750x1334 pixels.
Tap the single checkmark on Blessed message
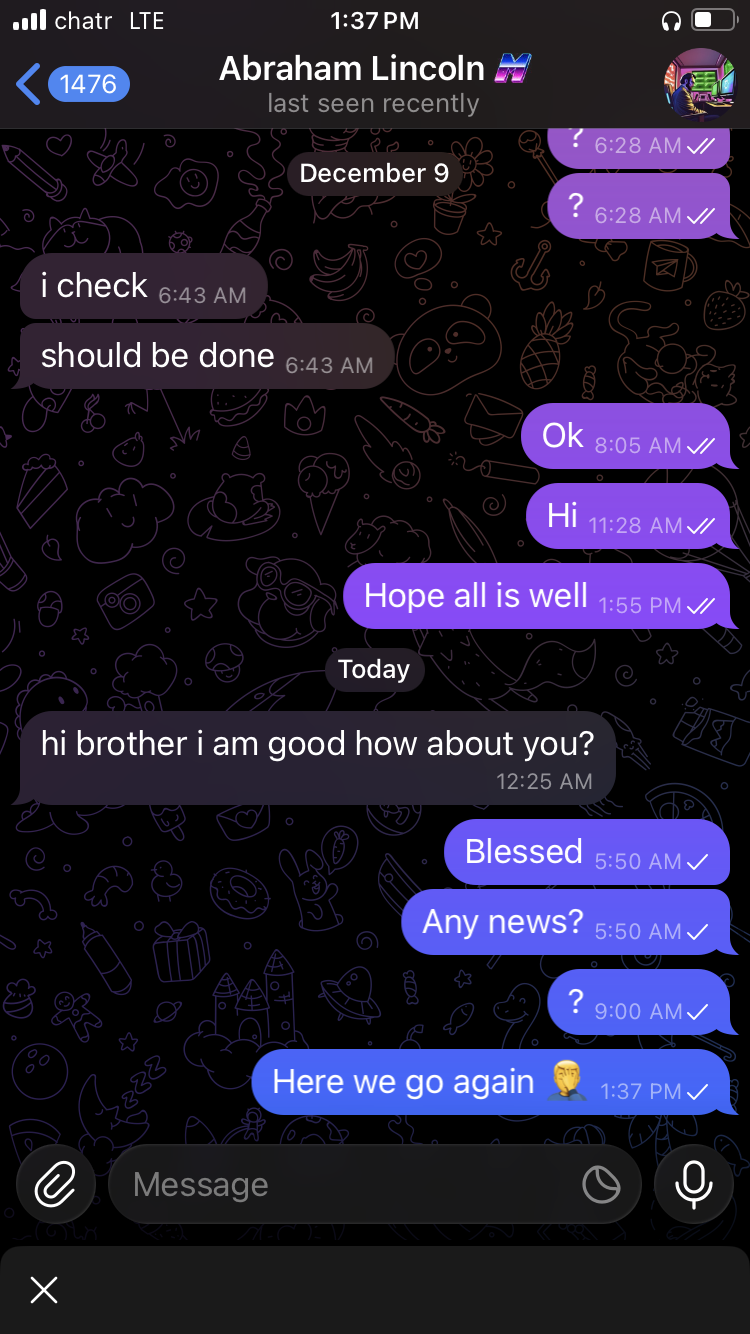[698, 863]
